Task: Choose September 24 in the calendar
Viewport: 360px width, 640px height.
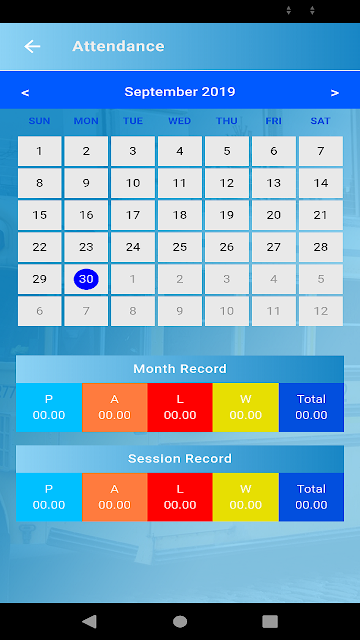Action: (x=133, y=247)
